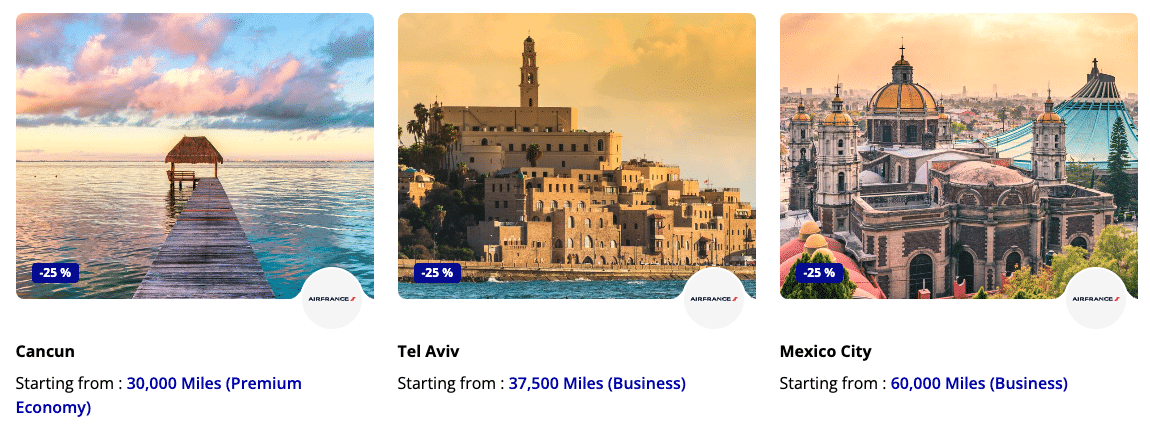Open the Mexico City destination card

[958, 155]
